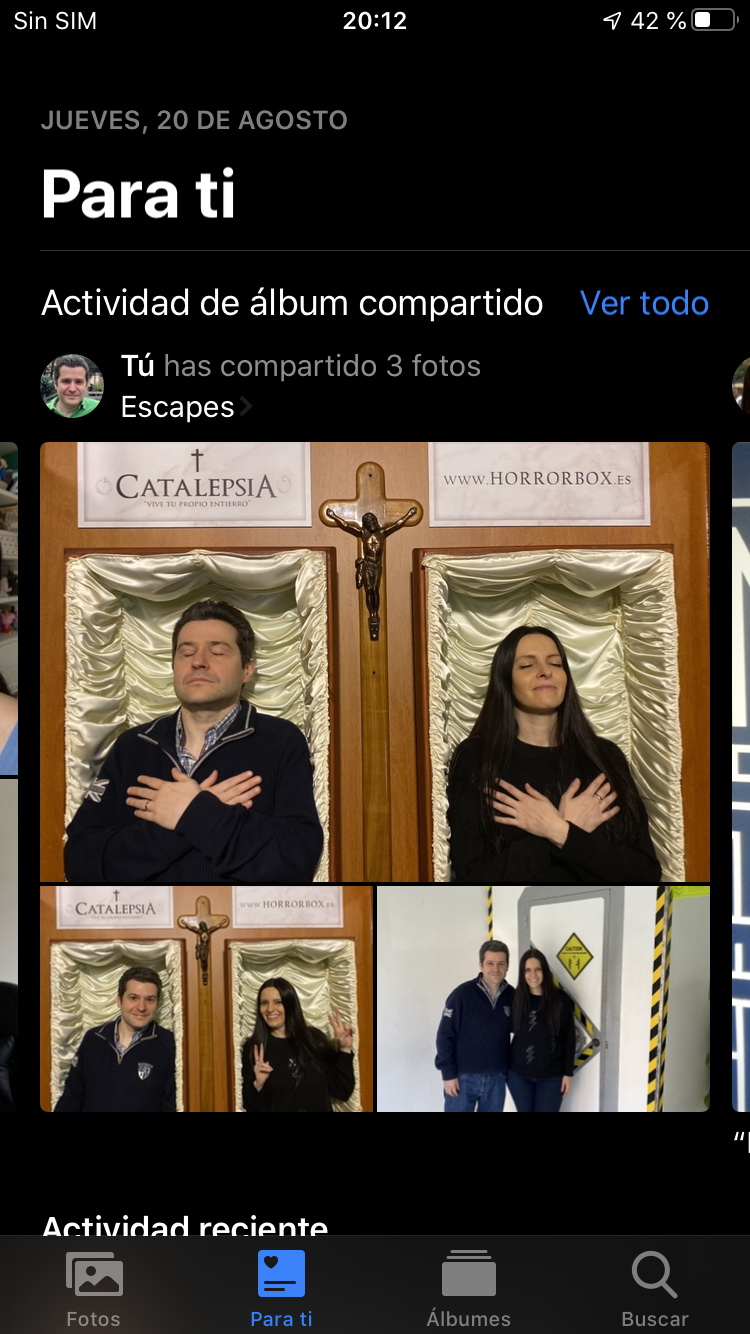The width and height of the screenshot is (750, 1334).
Task: Go to the Álbumes tab
Action: tap(469, 1288)
